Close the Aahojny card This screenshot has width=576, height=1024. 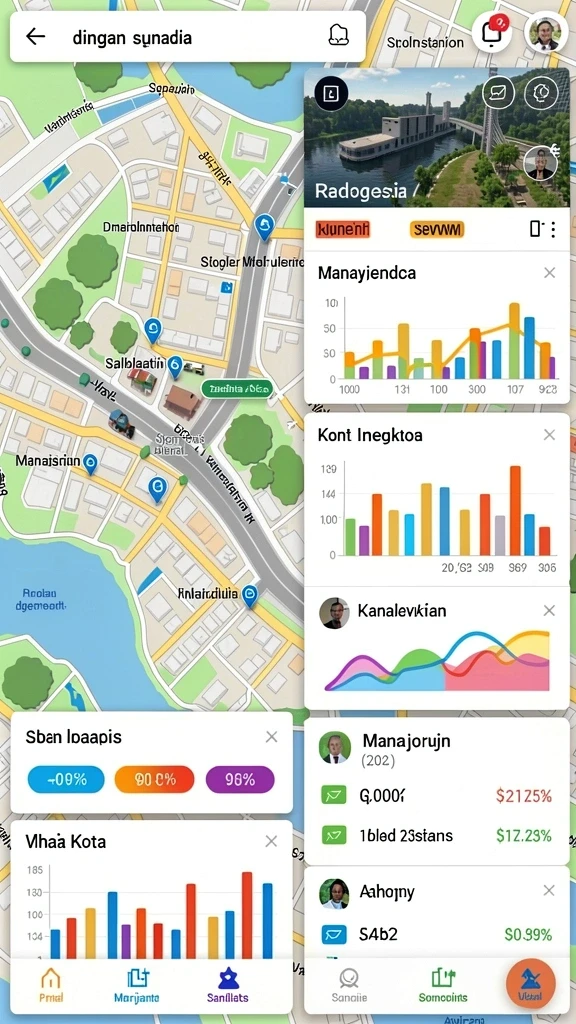[549, 891]
